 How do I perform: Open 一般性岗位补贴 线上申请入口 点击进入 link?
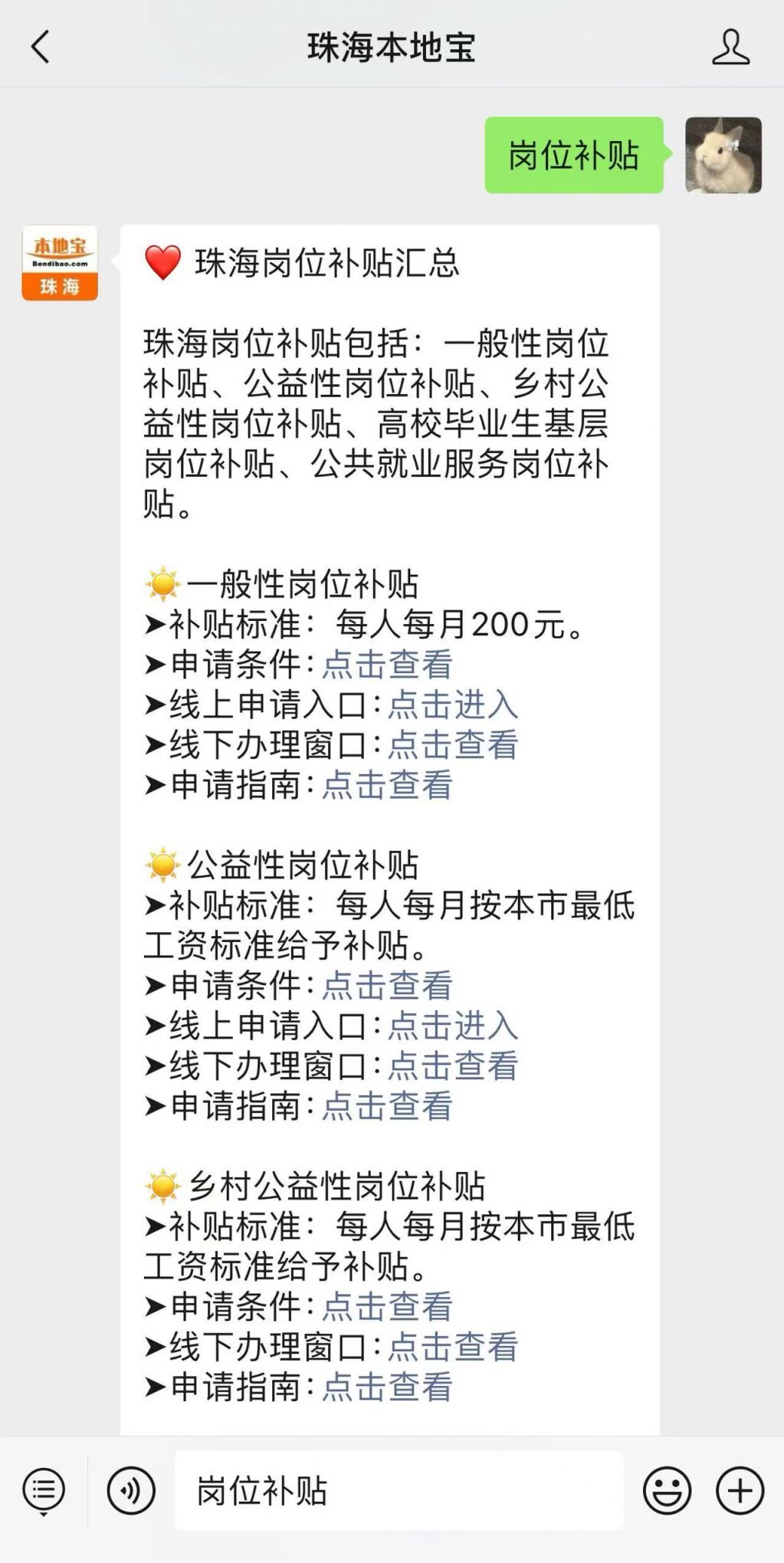coord(453,704)
